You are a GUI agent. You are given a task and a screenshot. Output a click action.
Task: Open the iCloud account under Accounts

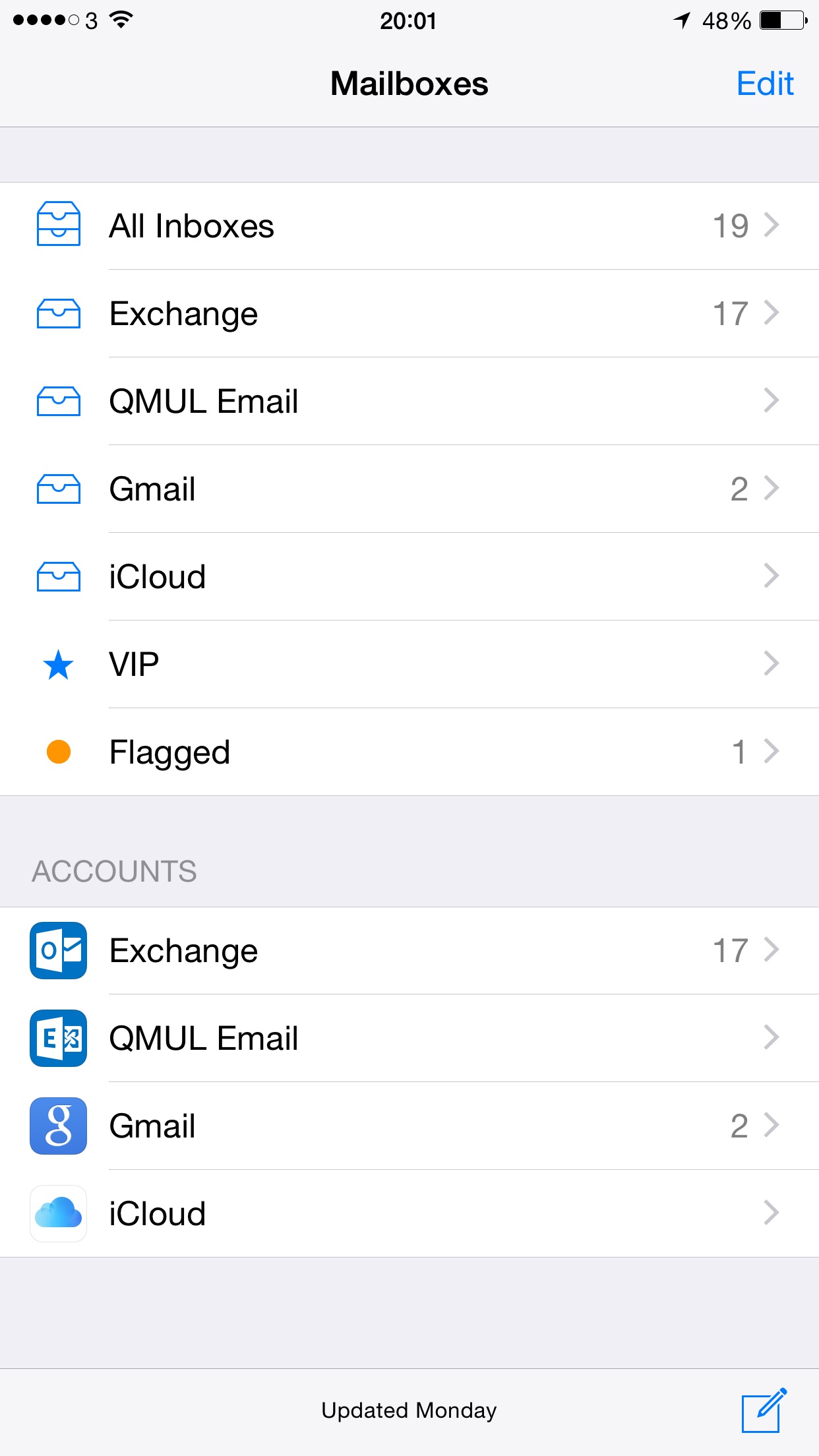pyautogui.click(x=409, y=1213)
